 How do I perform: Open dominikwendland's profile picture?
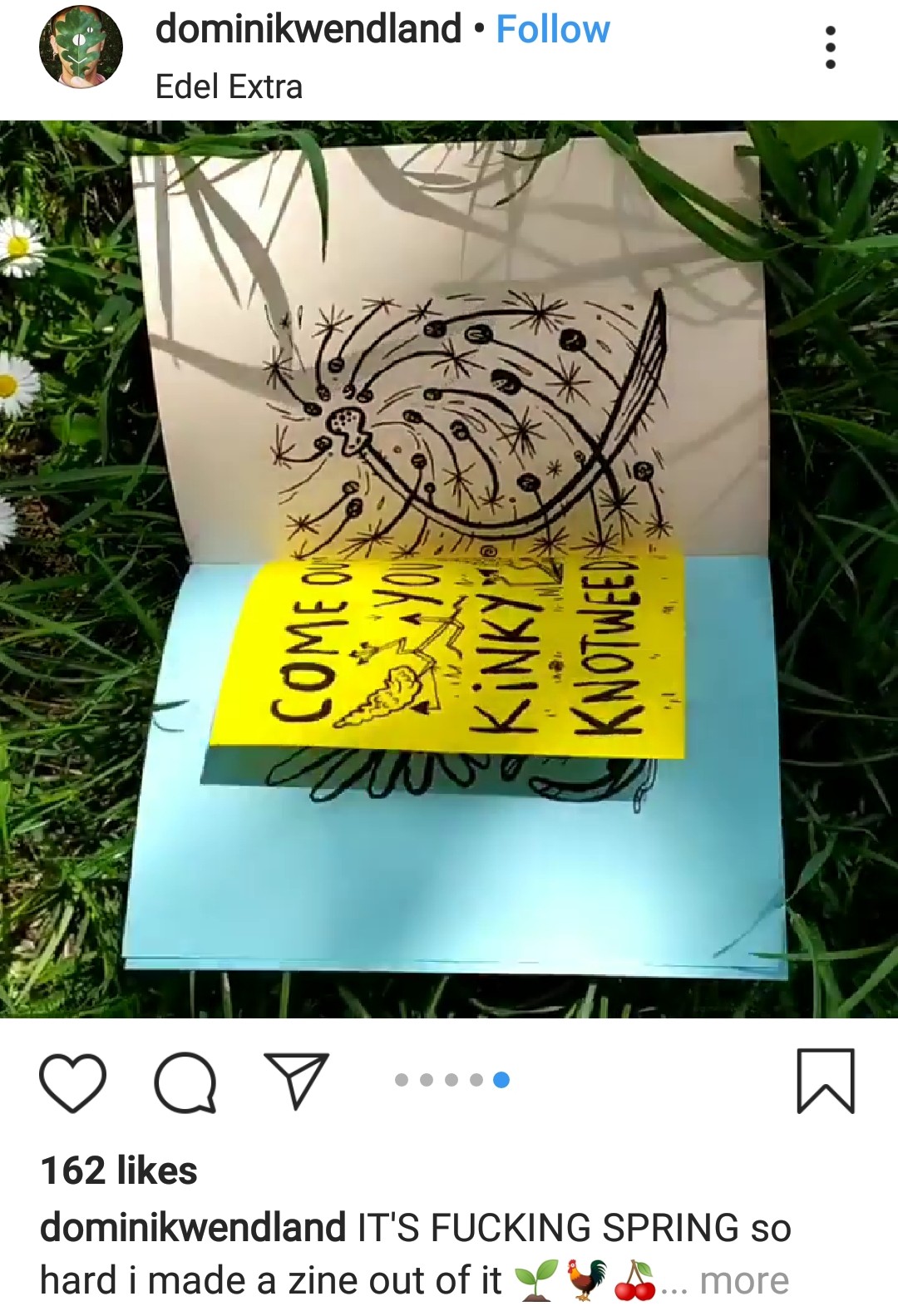pyautogui.click(x=81, y=47)
